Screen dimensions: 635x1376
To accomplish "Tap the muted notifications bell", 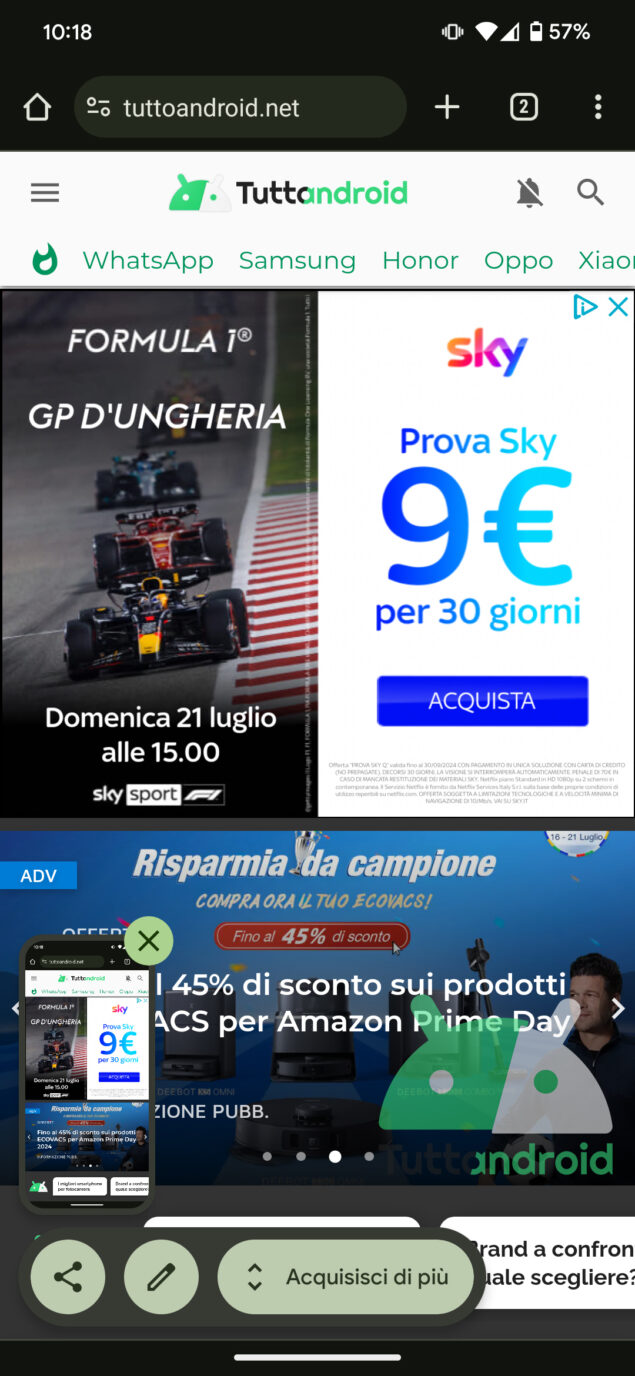I will pyautogui.click(x=529, y=192).
